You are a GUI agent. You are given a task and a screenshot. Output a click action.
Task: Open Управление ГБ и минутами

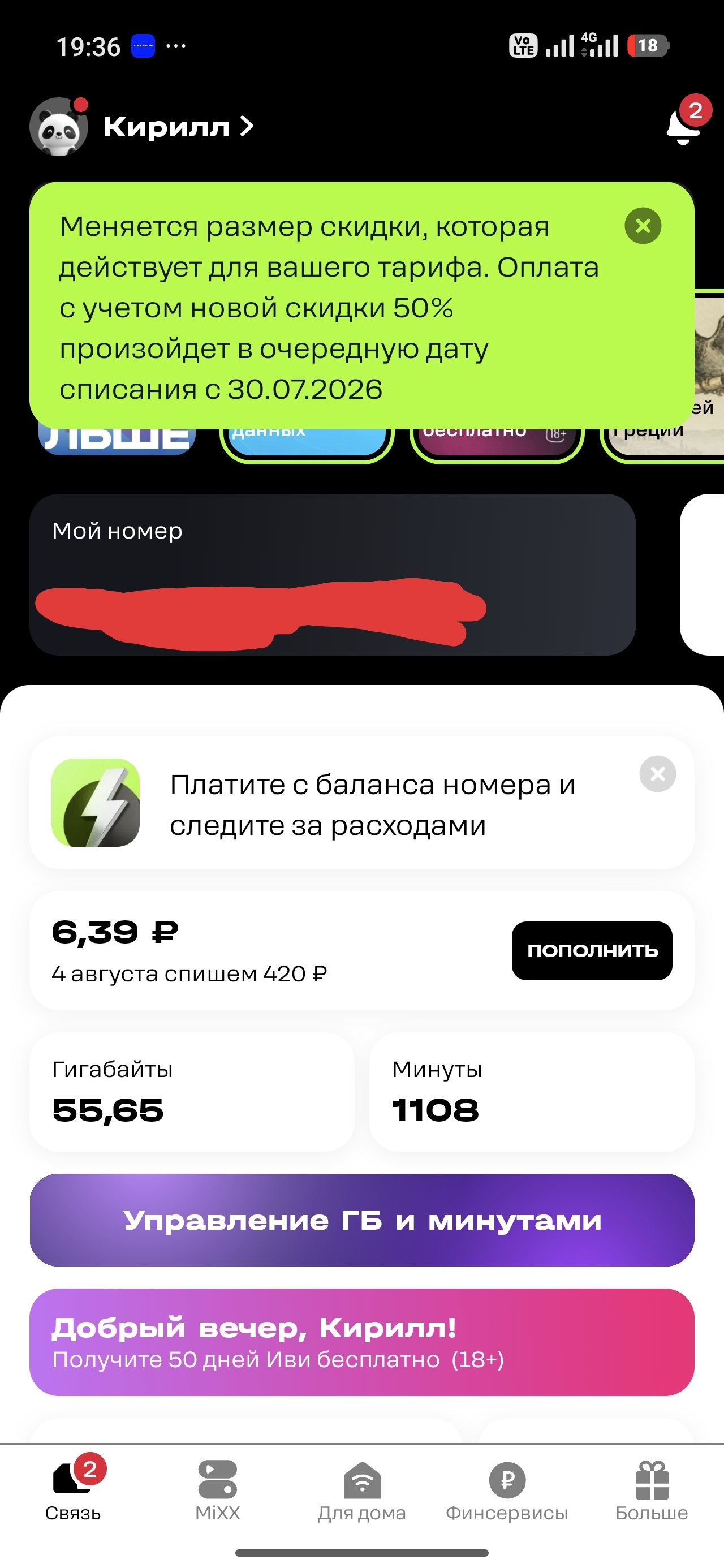coord(361,1220)
